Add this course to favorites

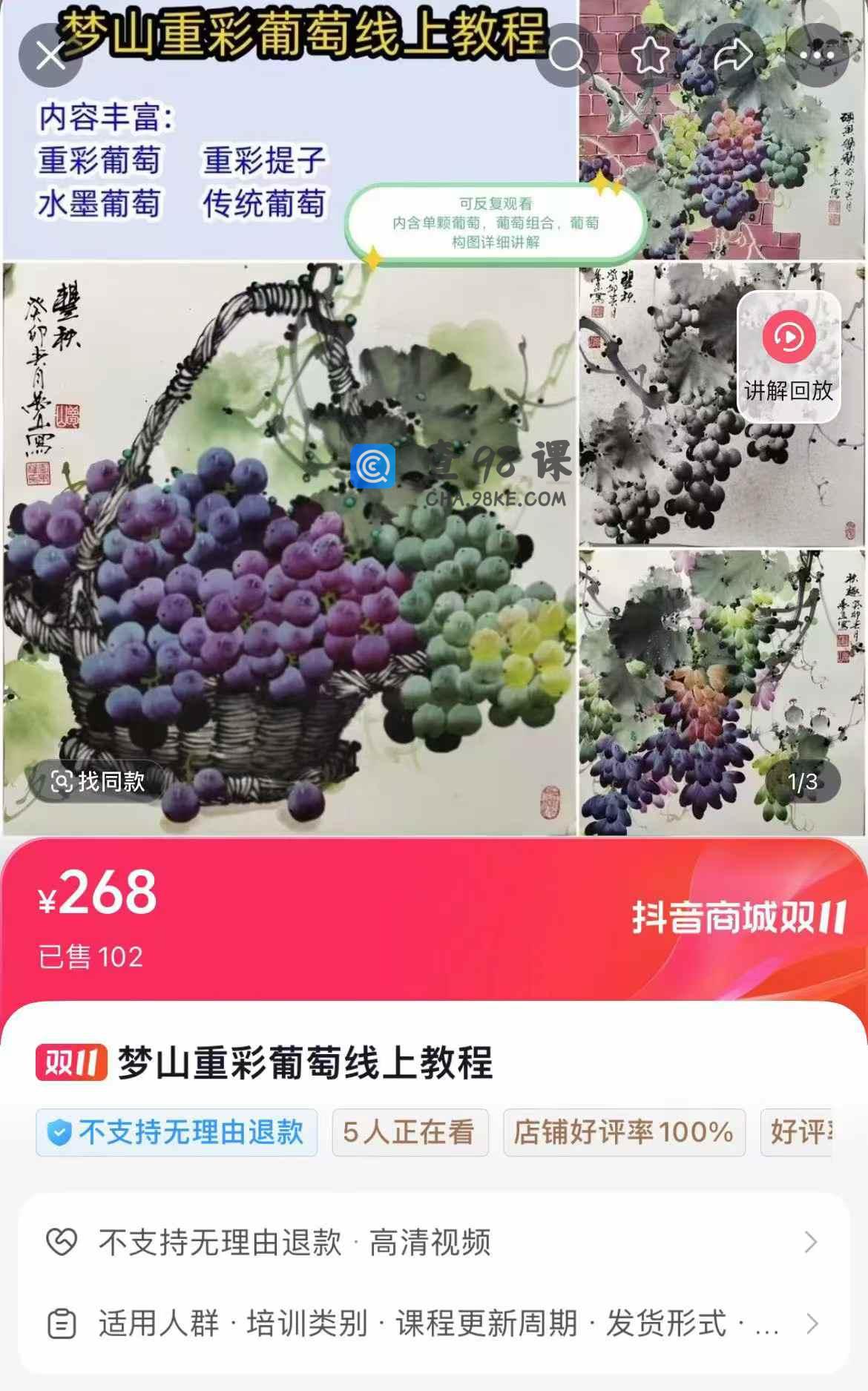coord(650,56)
